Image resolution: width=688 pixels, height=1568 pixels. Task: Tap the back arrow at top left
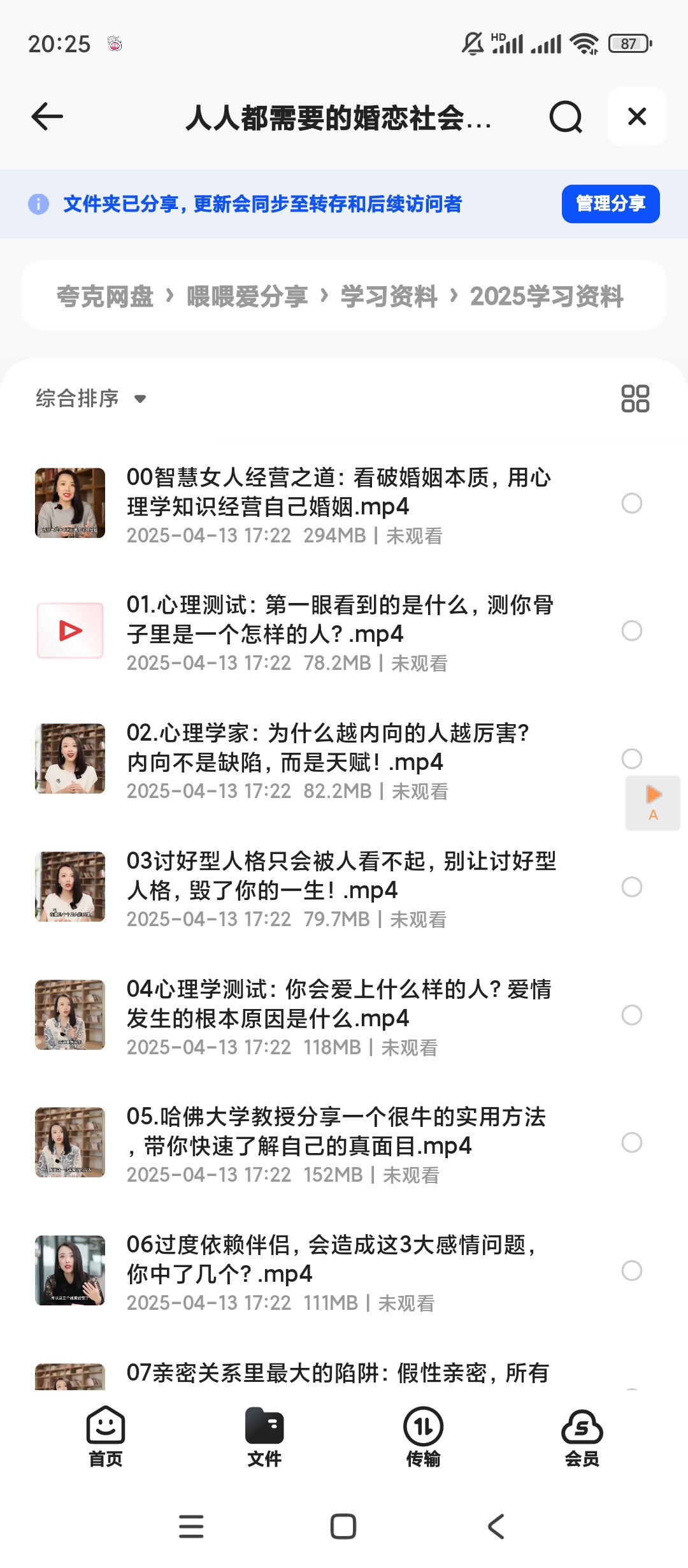click(45, 117)
